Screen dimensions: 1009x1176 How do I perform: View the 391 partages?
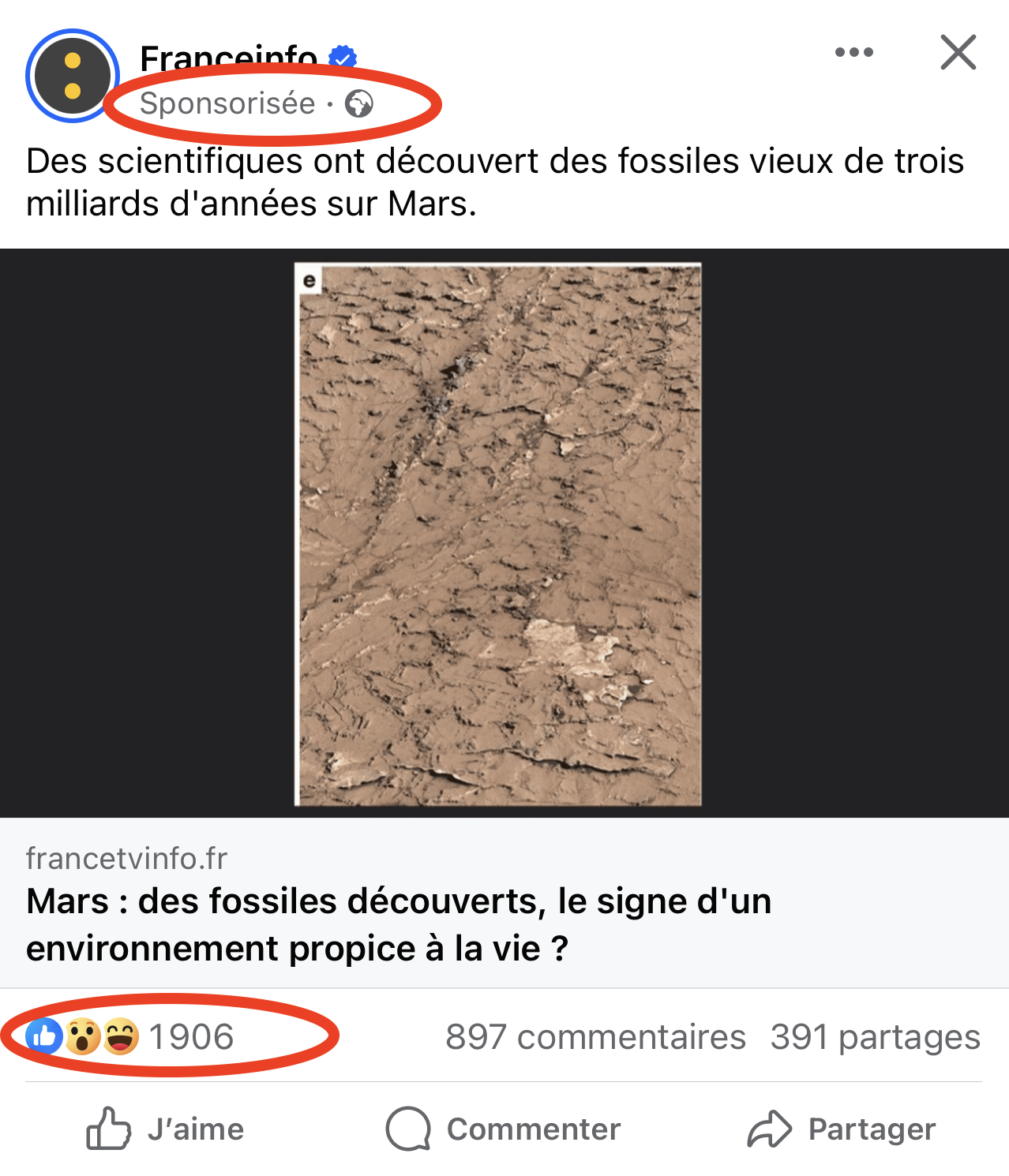pyautogui.click(x=876, y=1036)
